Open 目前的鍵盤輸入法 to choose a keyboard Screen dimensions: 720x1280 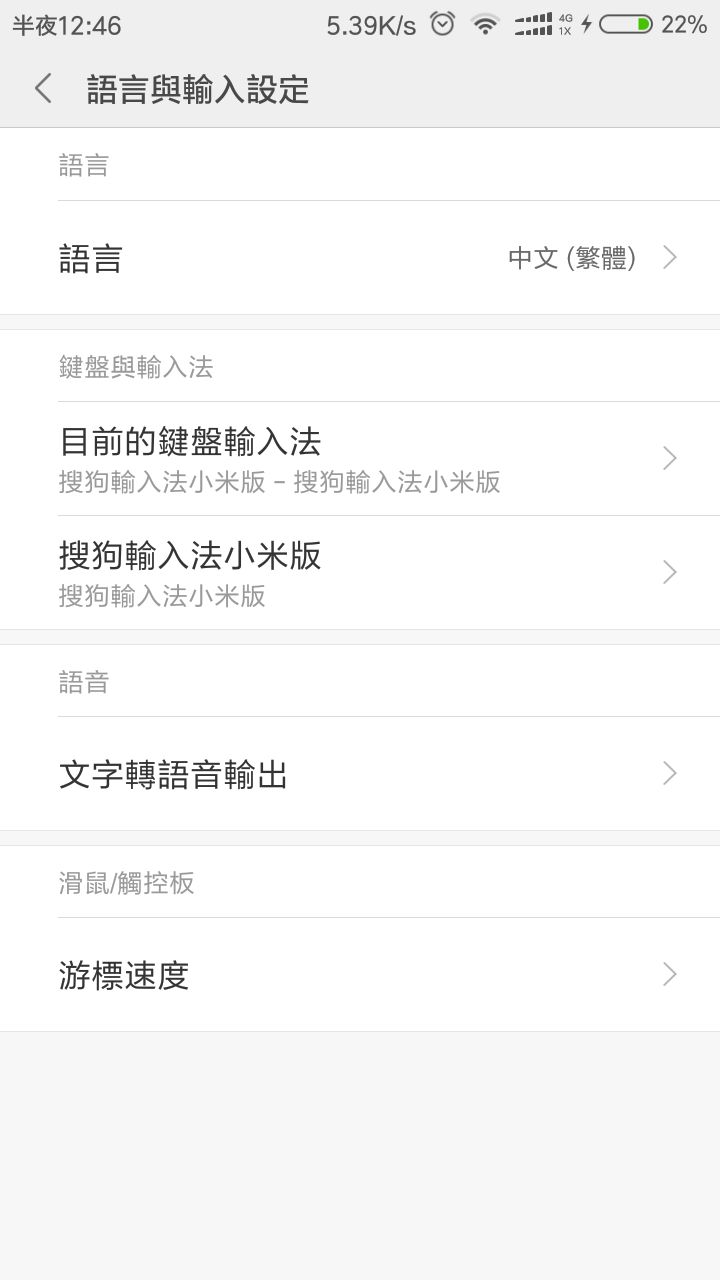[360, 459]
